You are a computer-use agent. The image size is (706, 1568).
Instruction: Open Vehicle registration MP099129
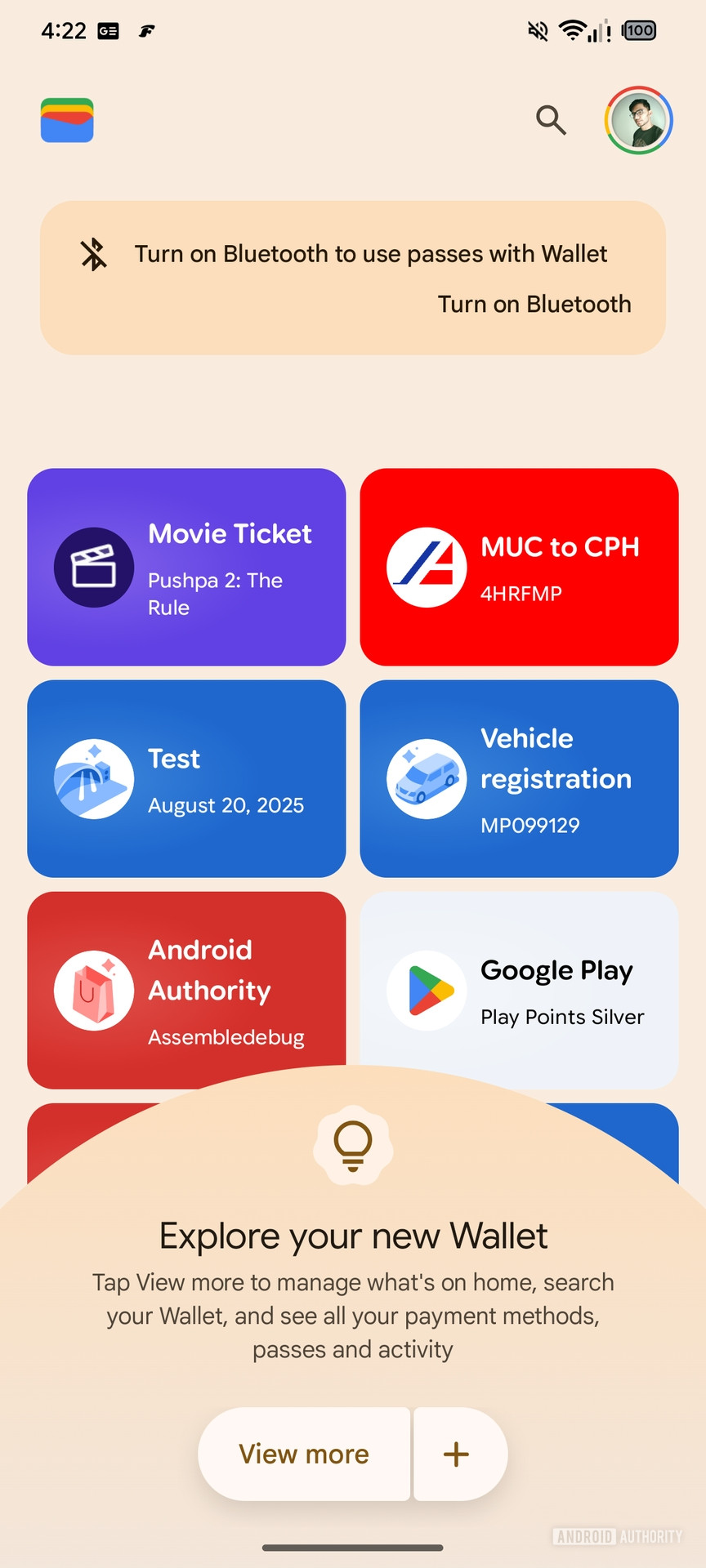519,778
